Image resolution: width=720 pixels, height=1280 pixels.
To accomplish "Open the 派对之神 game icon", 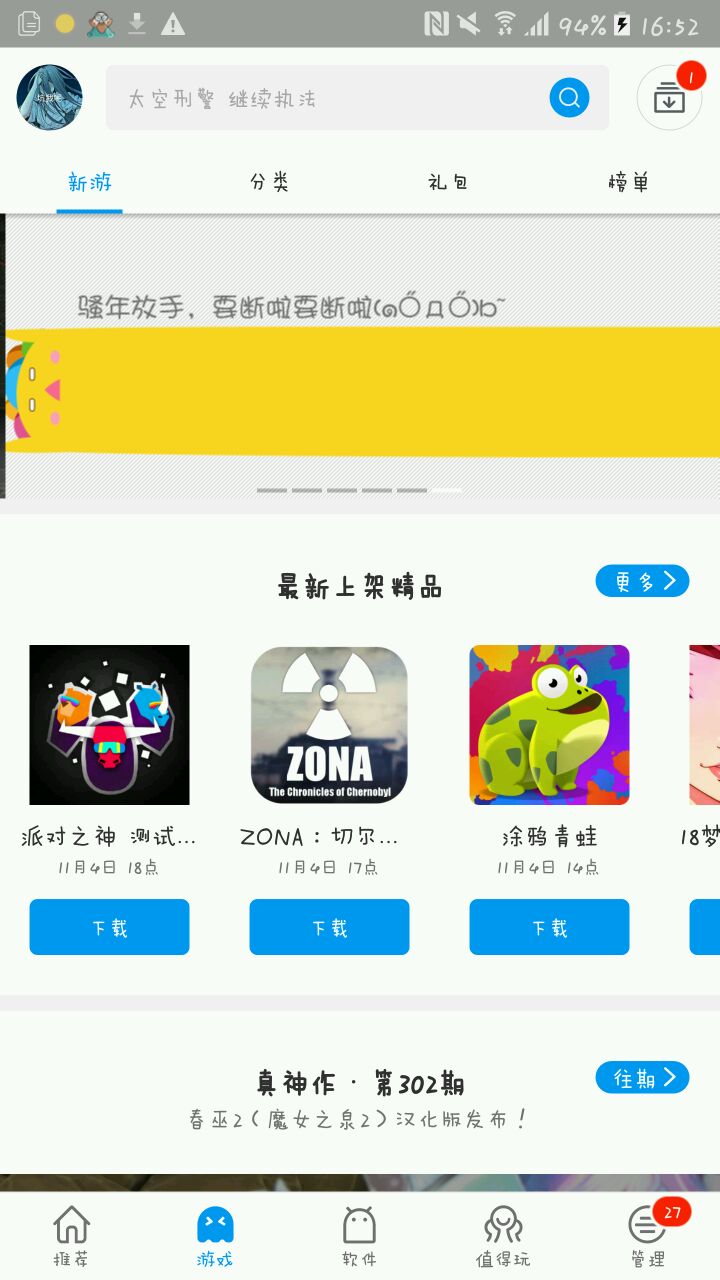I will (x=109, y=725).
